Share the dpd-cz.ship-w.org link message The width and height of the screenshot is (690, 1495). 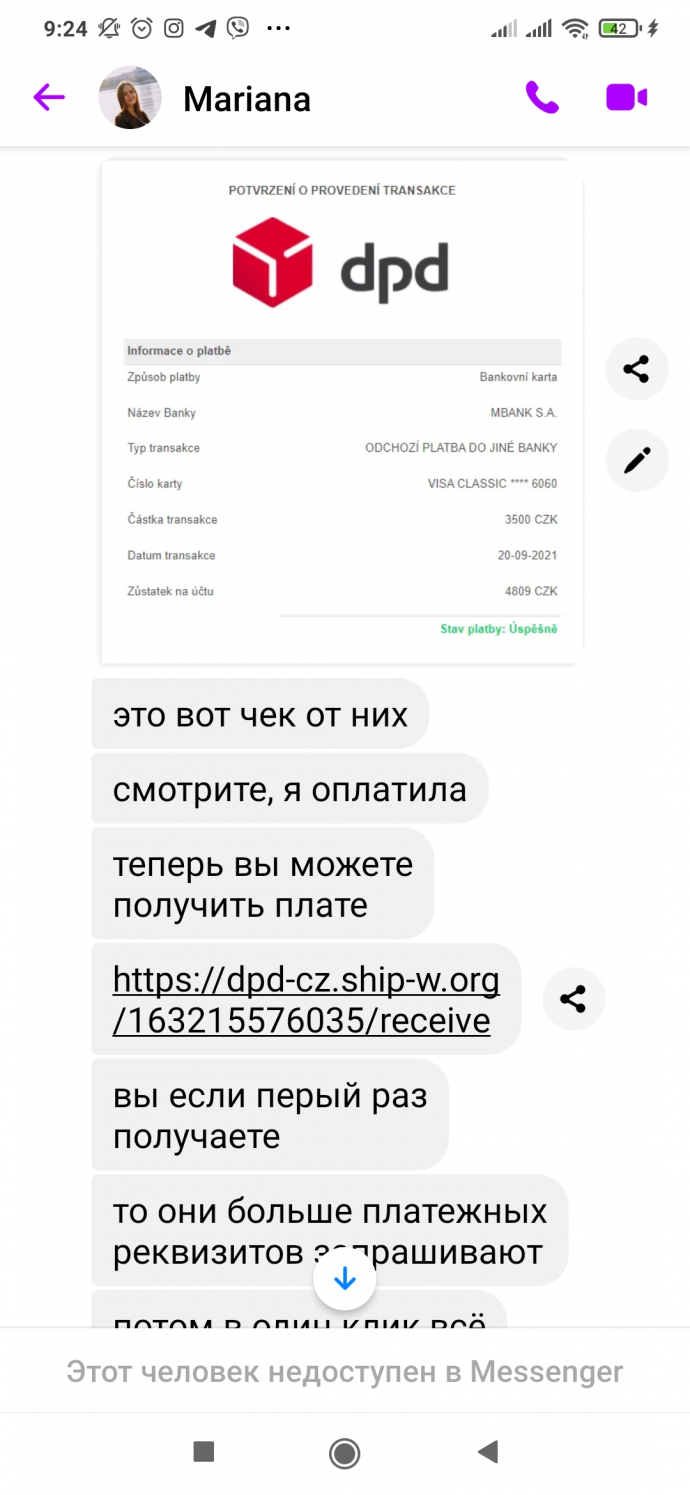[574, 999]
